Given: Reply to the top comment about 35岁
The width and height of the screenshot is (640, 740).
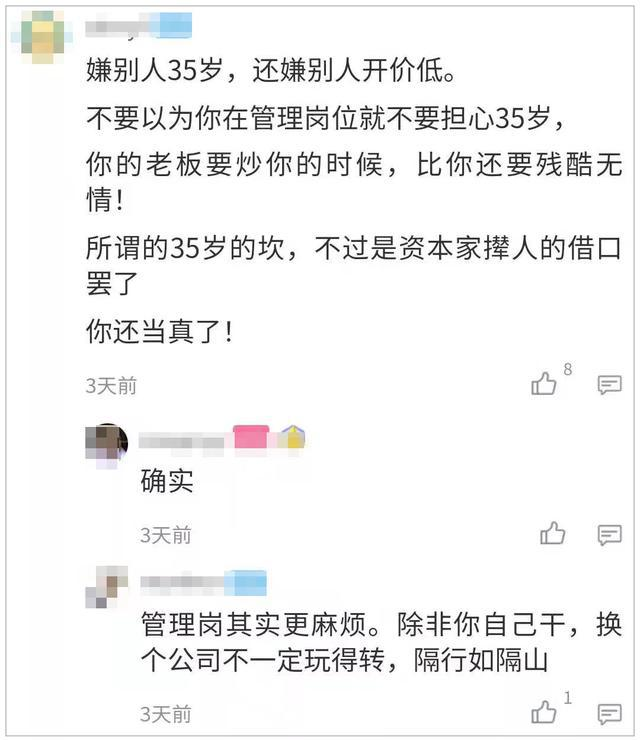Looking at the screenshot, I should [609, 385].
